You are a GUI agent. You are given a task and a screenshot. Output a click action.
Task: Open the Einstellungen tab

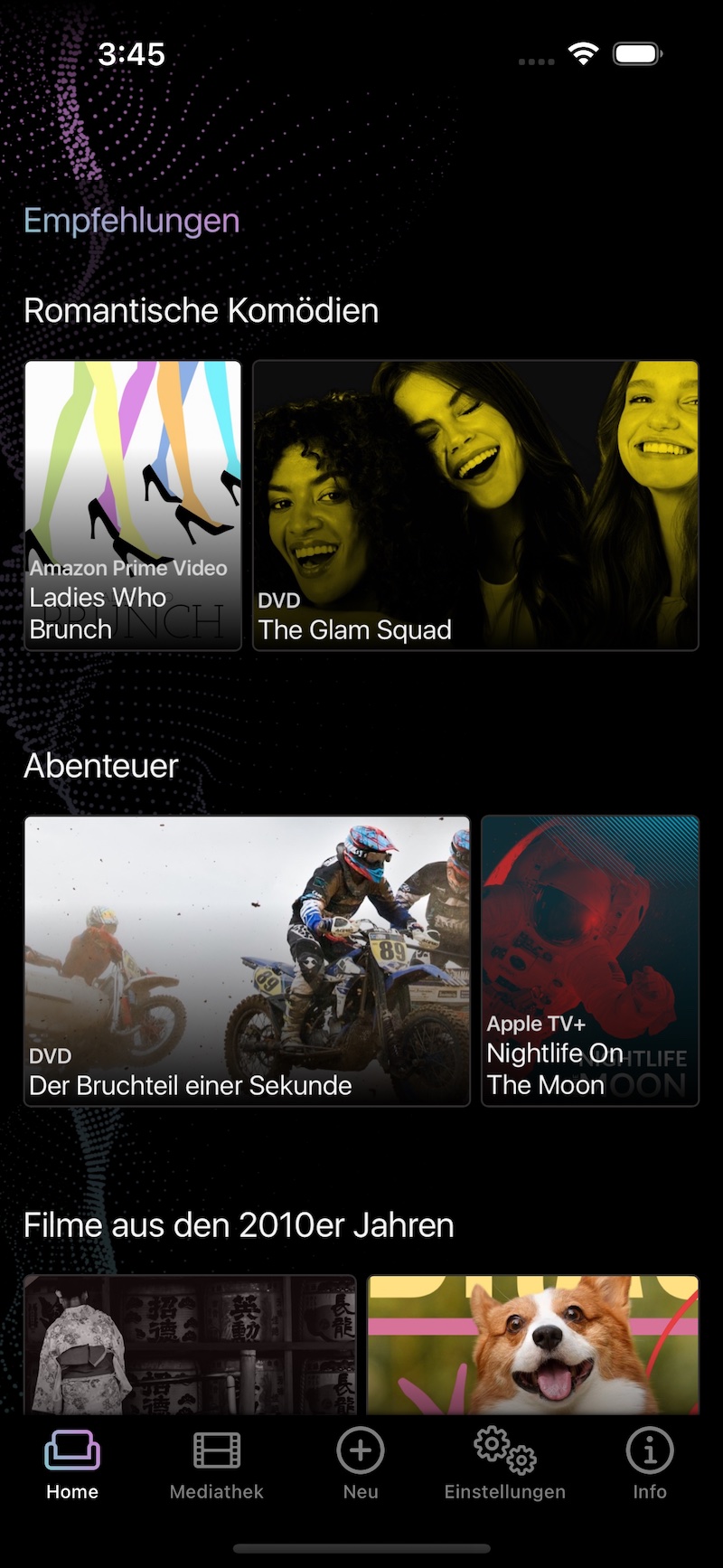505,1465
